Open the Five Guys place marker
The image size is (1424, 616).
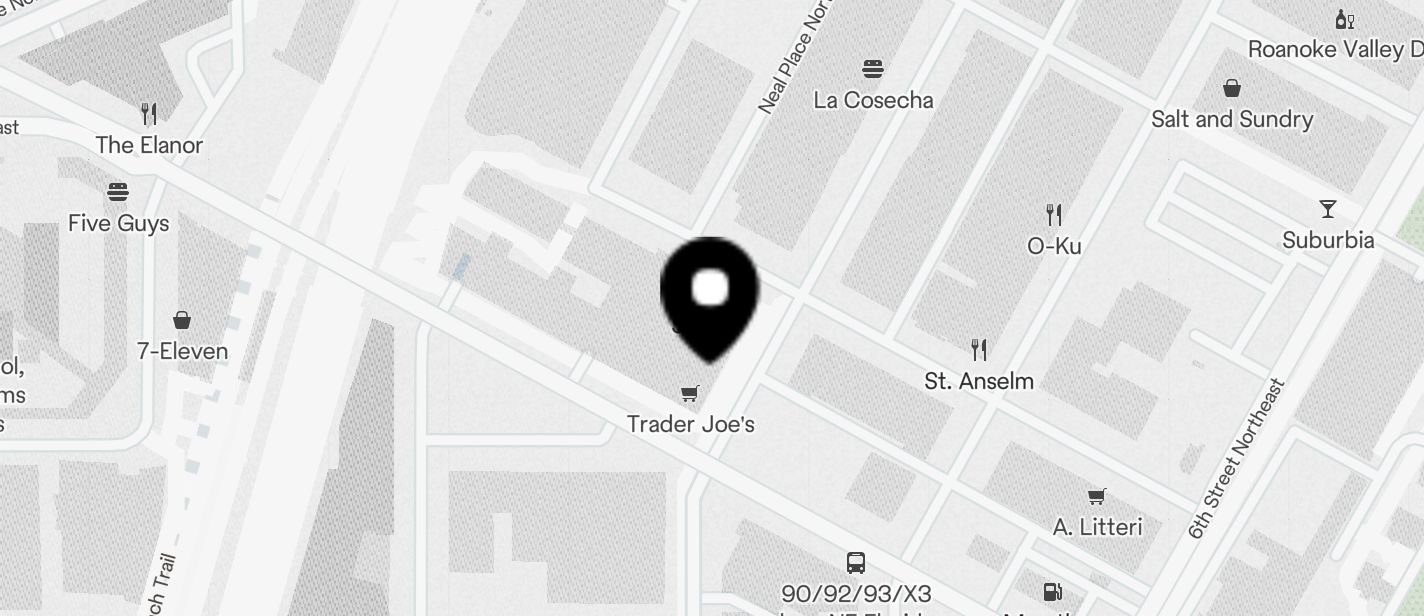(118, 192)
